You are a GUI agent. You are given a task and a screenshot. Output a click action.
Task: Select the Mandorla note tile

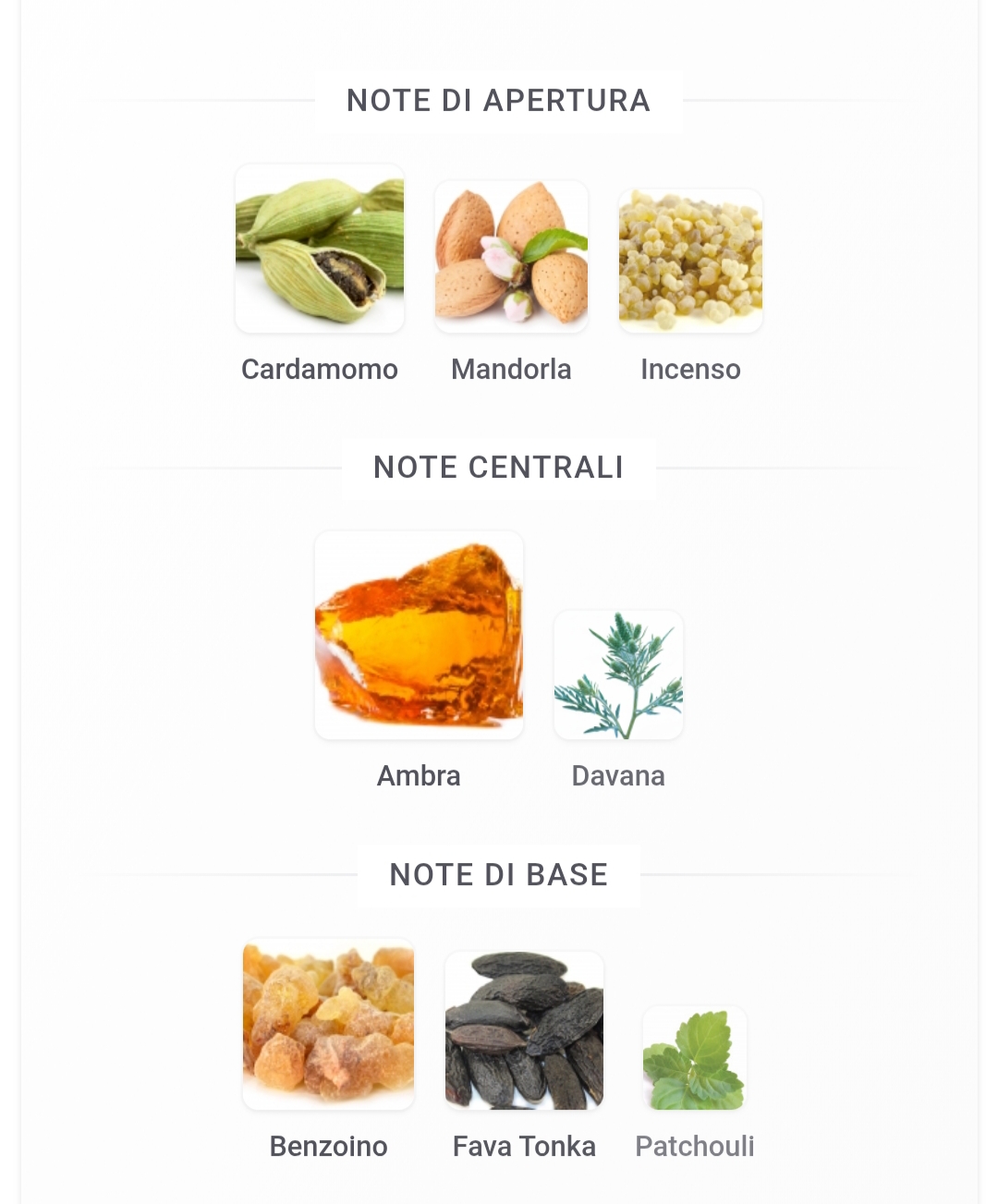tap(511, 257)
